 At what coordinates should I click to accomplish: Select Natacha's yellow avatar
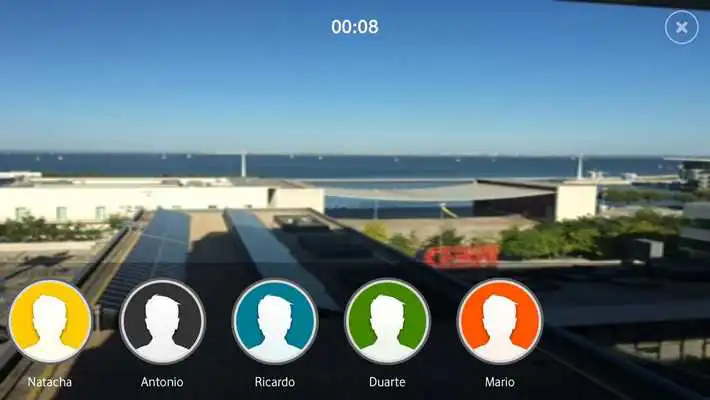point(50,321)
